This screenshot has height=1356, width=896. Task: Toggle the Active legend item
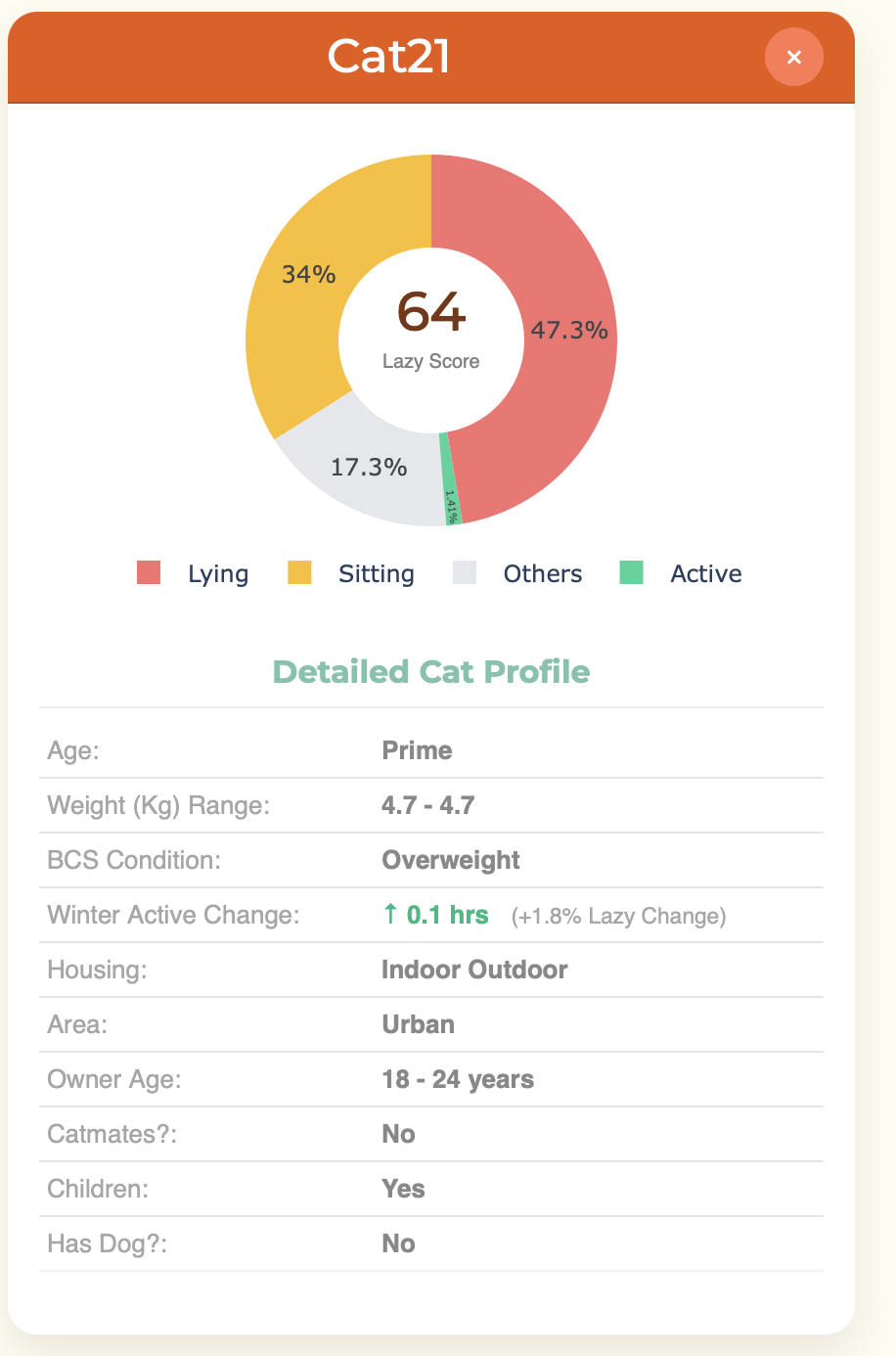click(682, 573)
